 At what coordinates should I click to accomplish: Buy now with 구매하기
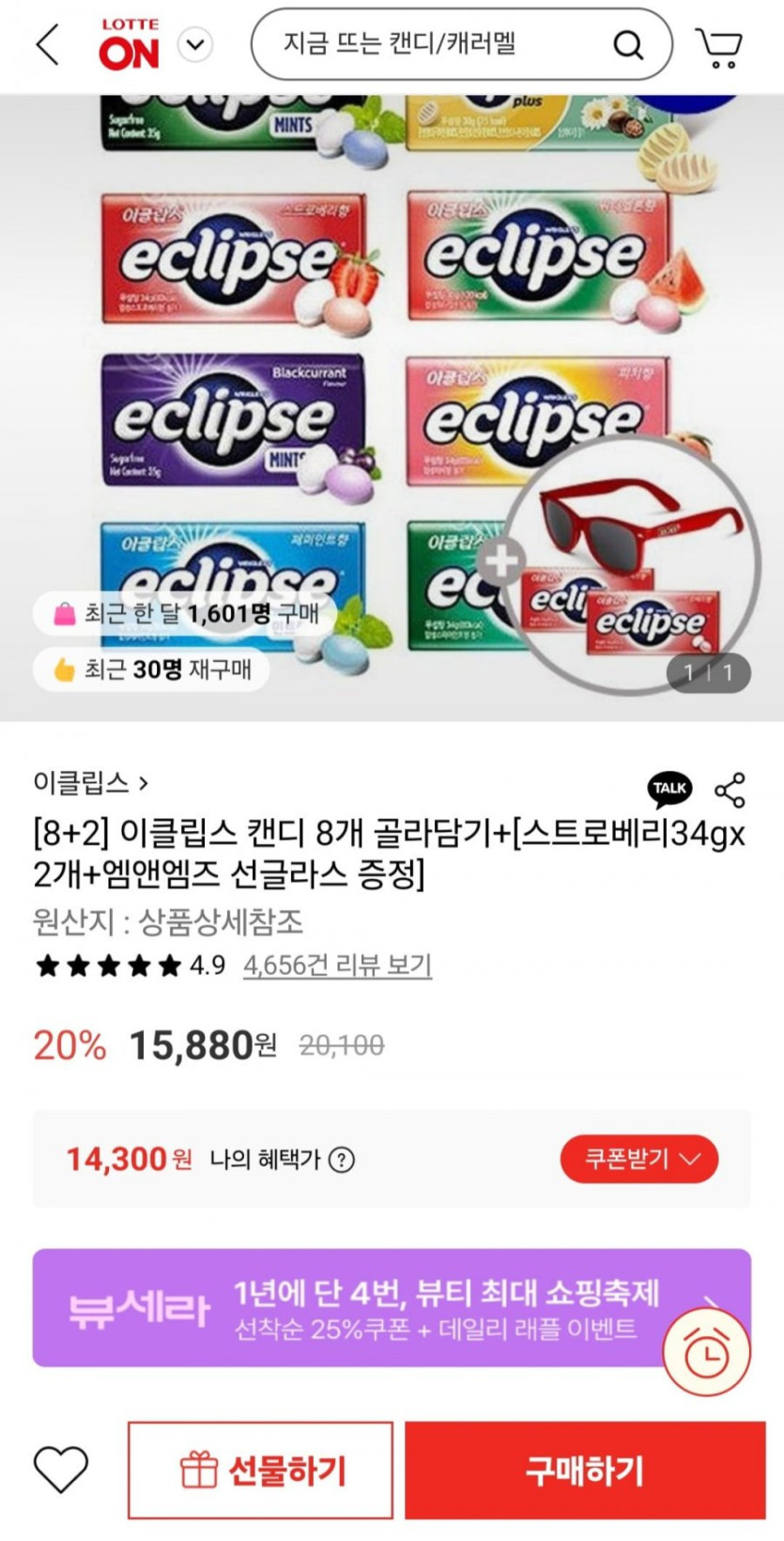point(585,1471)
